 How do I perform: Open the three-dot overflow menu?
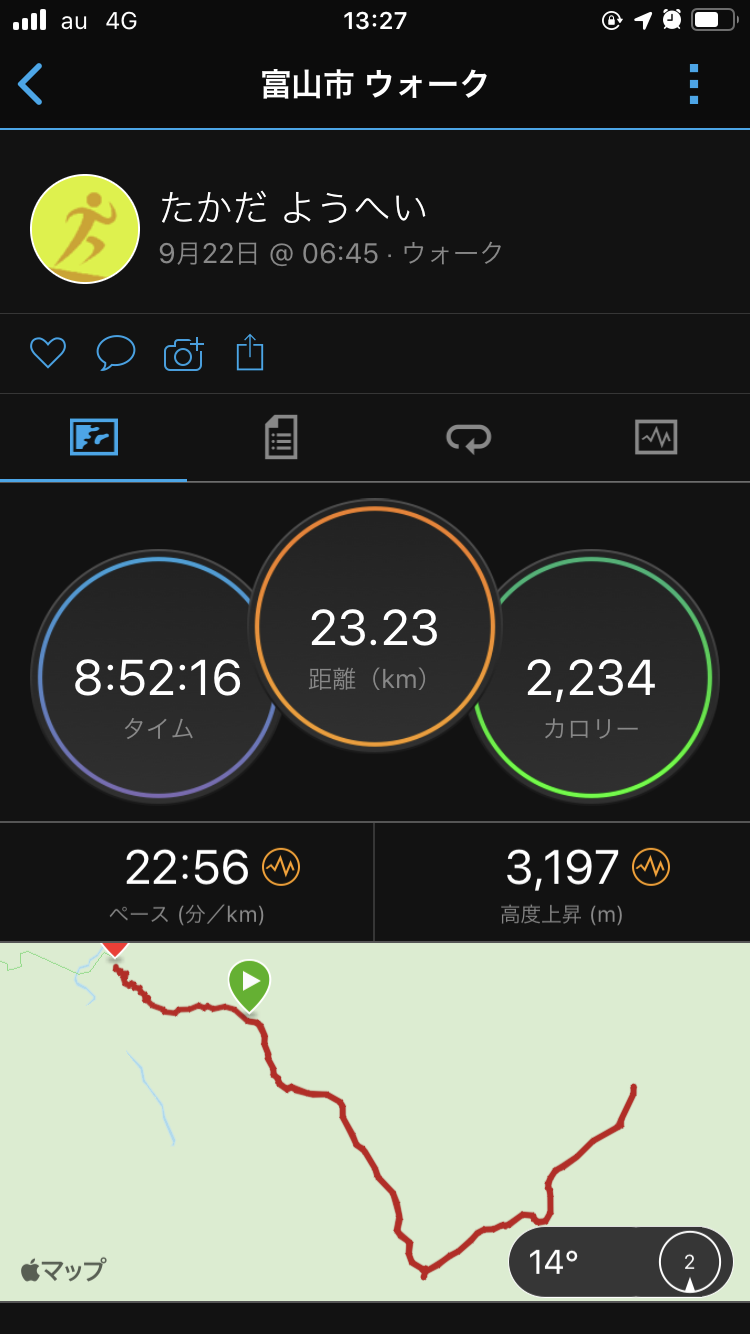(694, 84)
